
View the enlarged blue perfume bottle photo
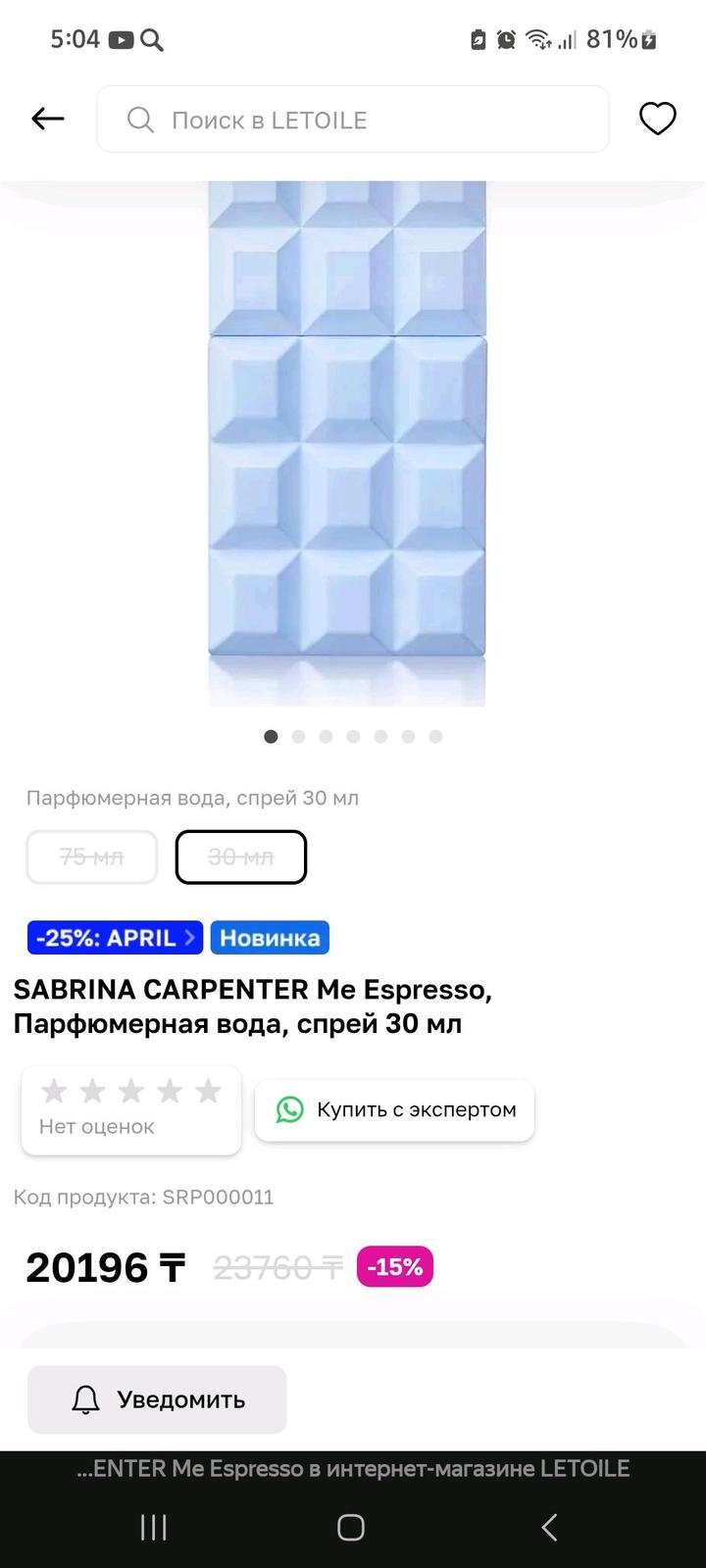(x=347, y=441)
